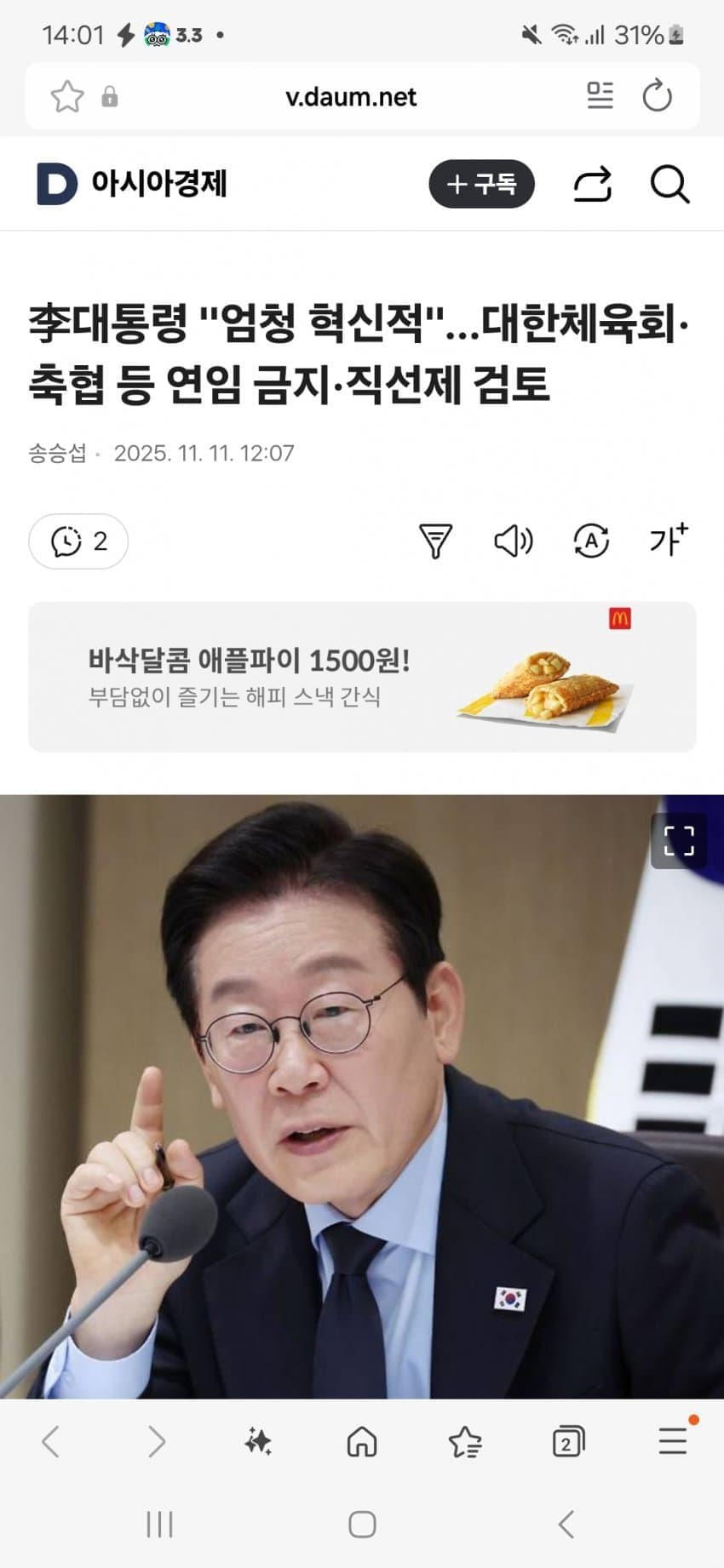Listen to the article with speaker icon
The image size is (724, 1568).
point(513,541)
